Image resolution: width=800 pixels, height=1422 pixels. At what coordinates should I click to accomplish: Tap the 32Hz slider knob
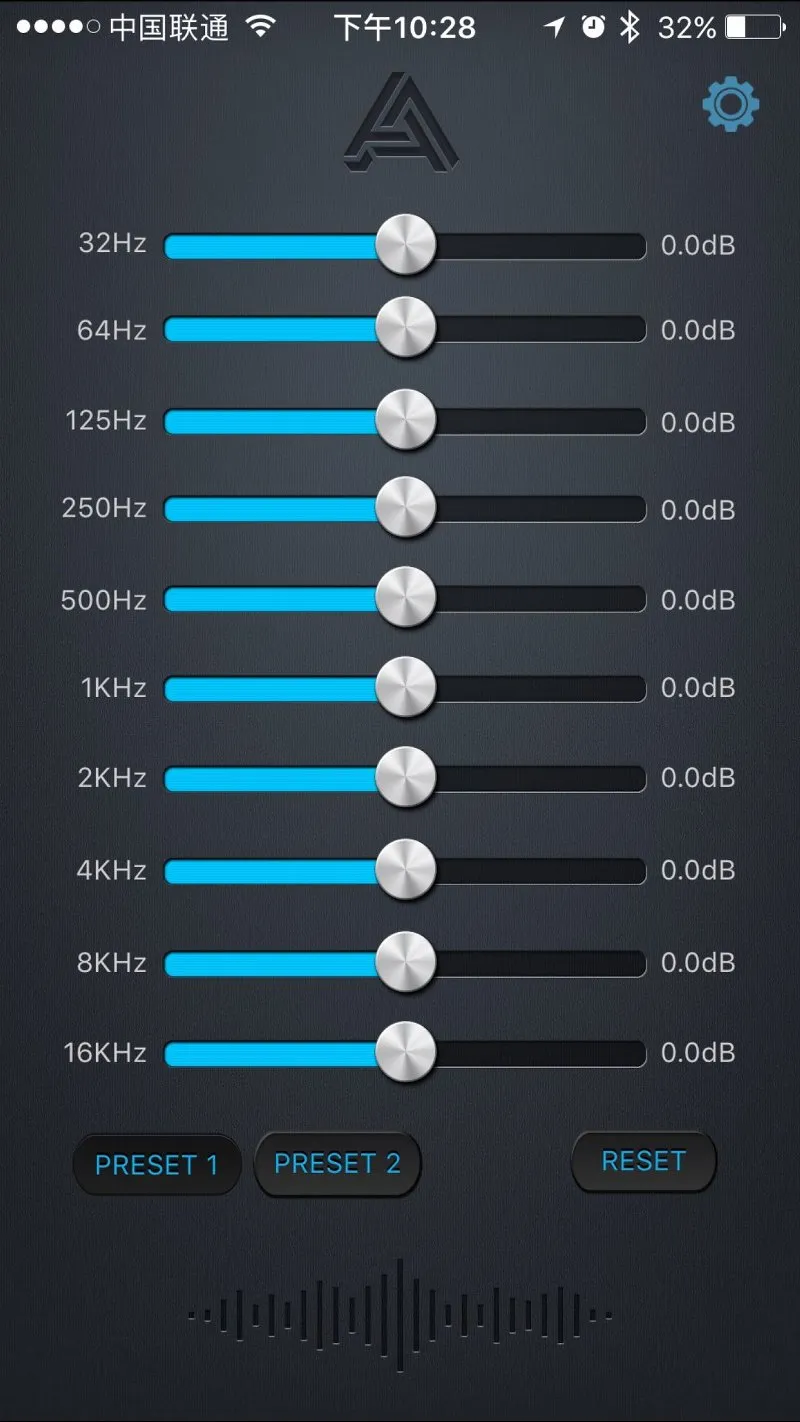pos(406,244)
